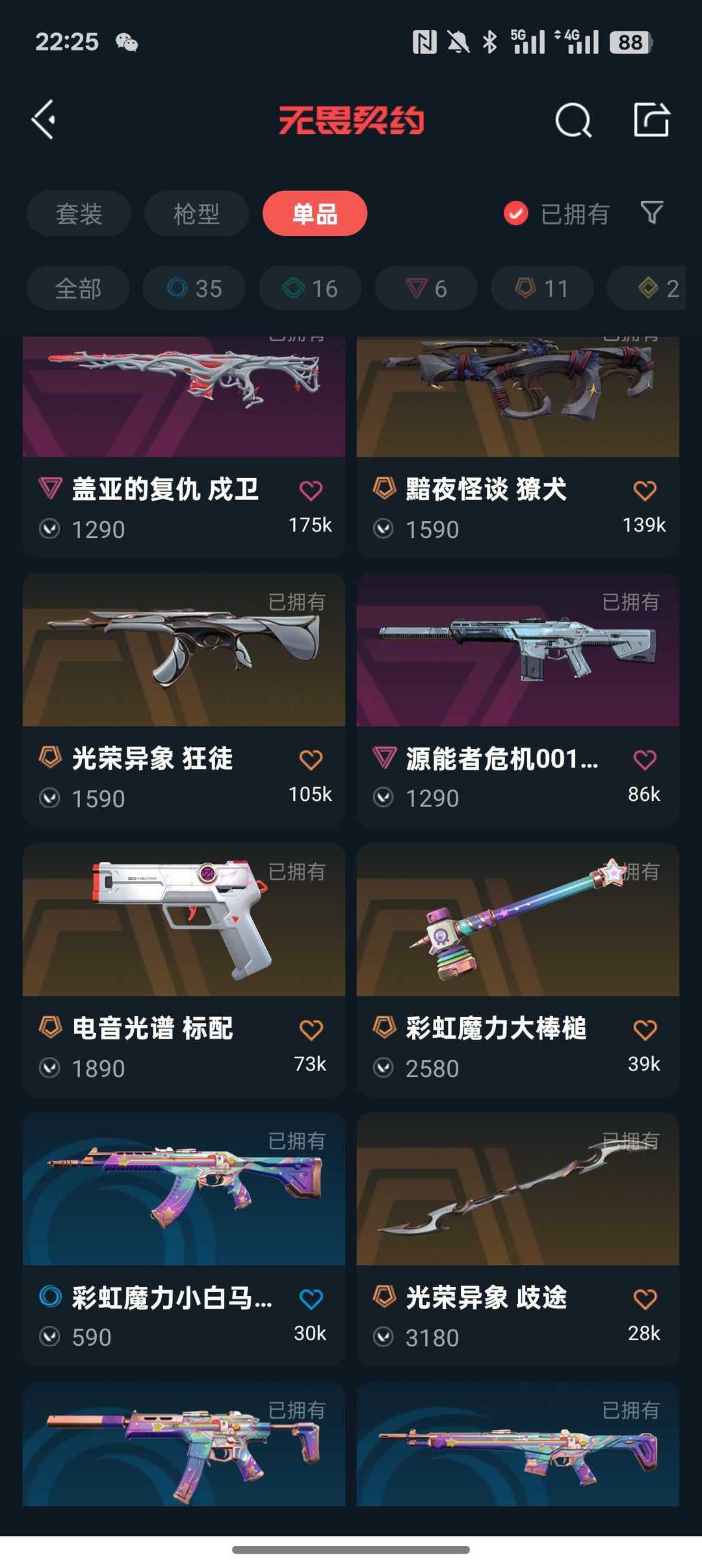Select the 全部 rarity chip
The width and height of the screenshot is (702, 1568).
coord(78,288)
